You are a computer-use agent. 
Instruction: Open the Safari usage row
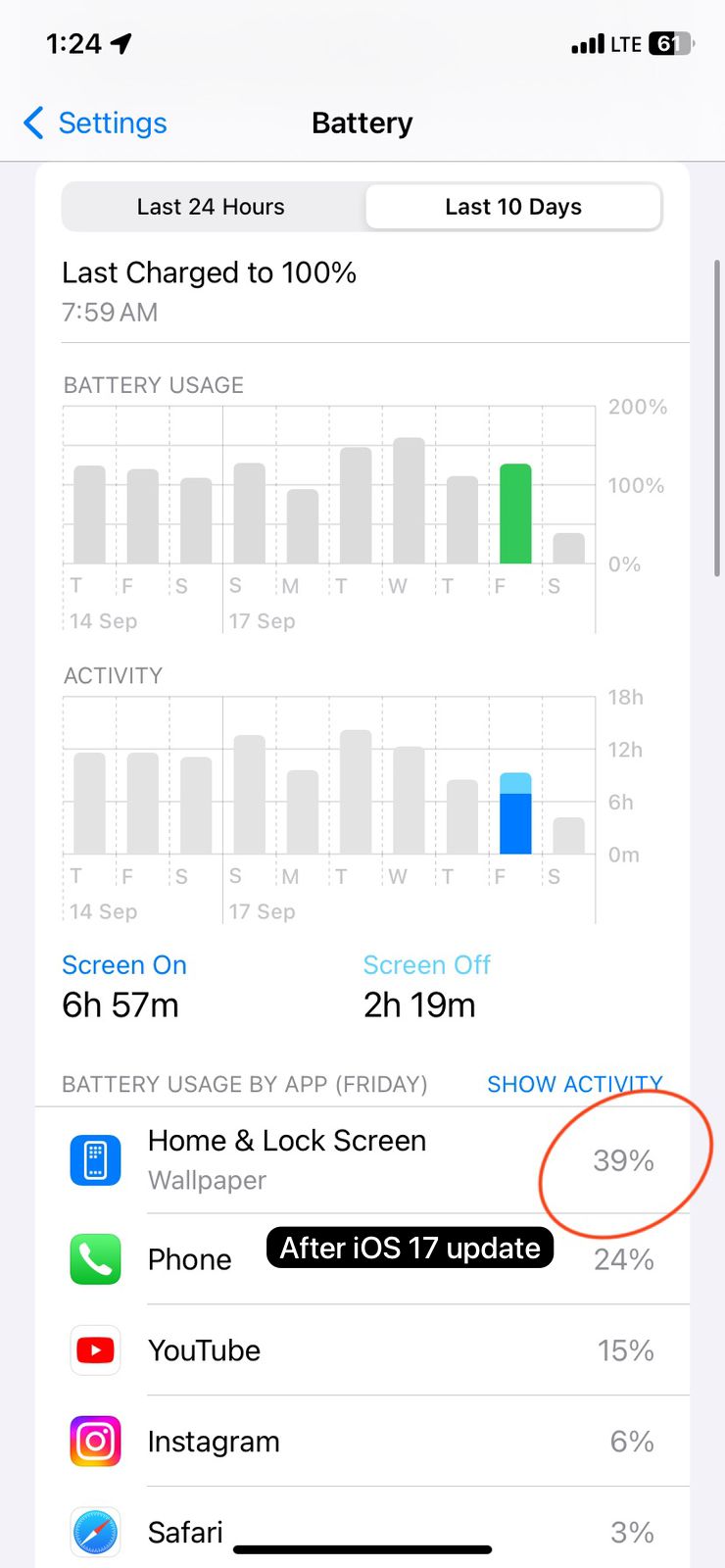(x=362, y=1528)
